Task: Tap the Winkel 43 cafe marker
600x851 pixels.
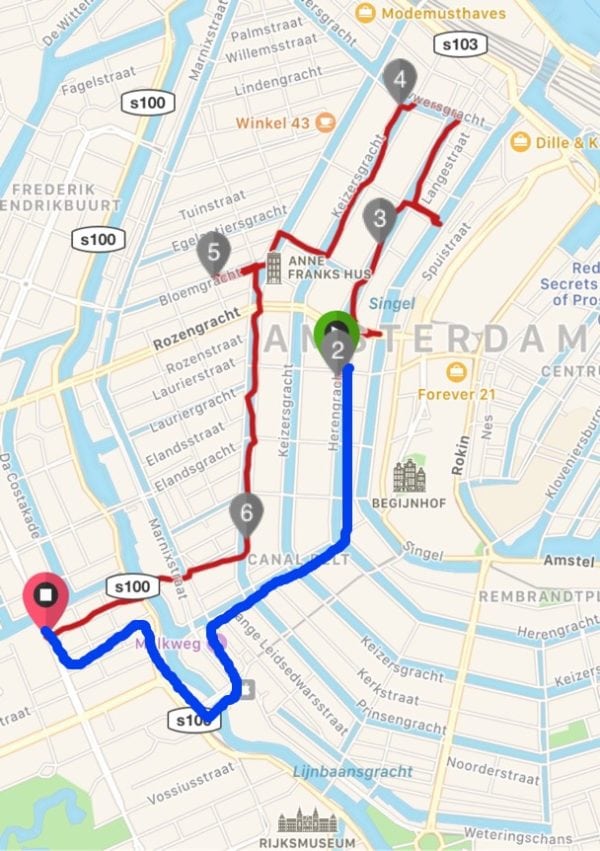Action: click(x=324, y=122)
